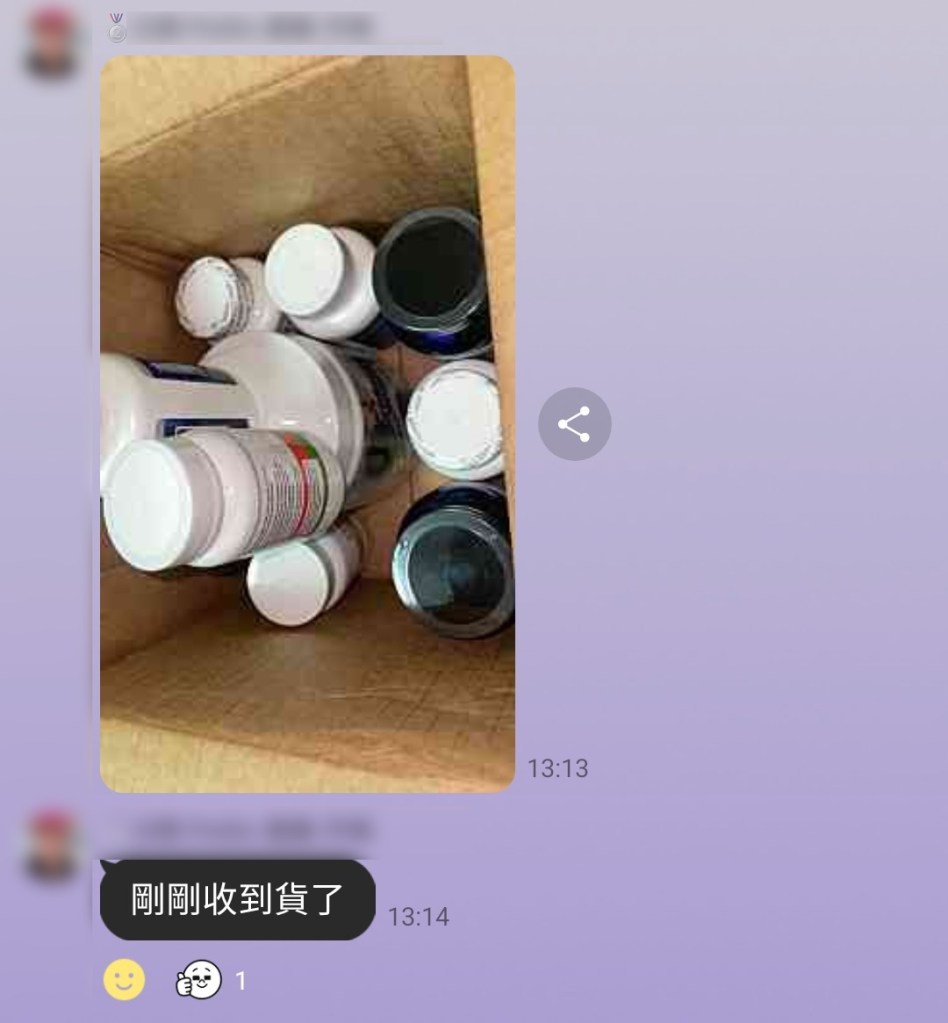Share the received photo
Screen dimensions: 948x1023
[574, 424]
